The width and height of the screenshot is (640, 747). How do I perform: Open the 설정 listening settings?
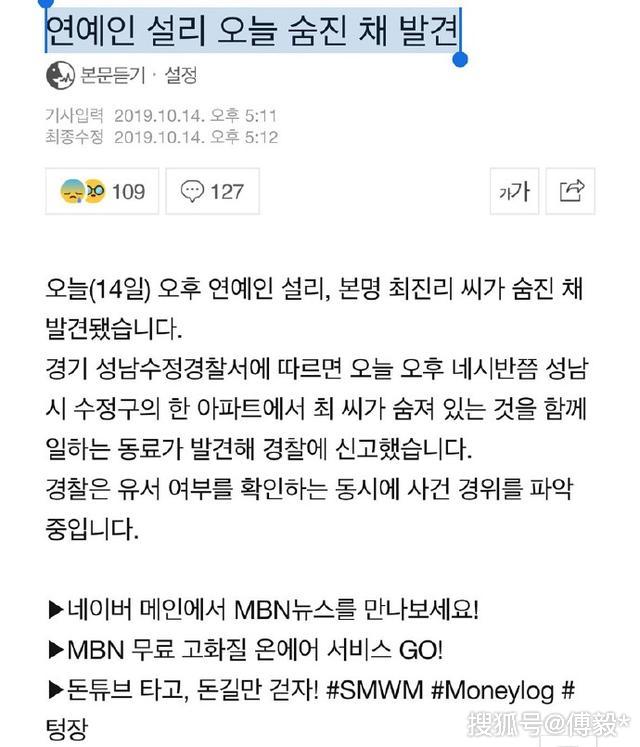pyautogui.click(x=181, y=75)
